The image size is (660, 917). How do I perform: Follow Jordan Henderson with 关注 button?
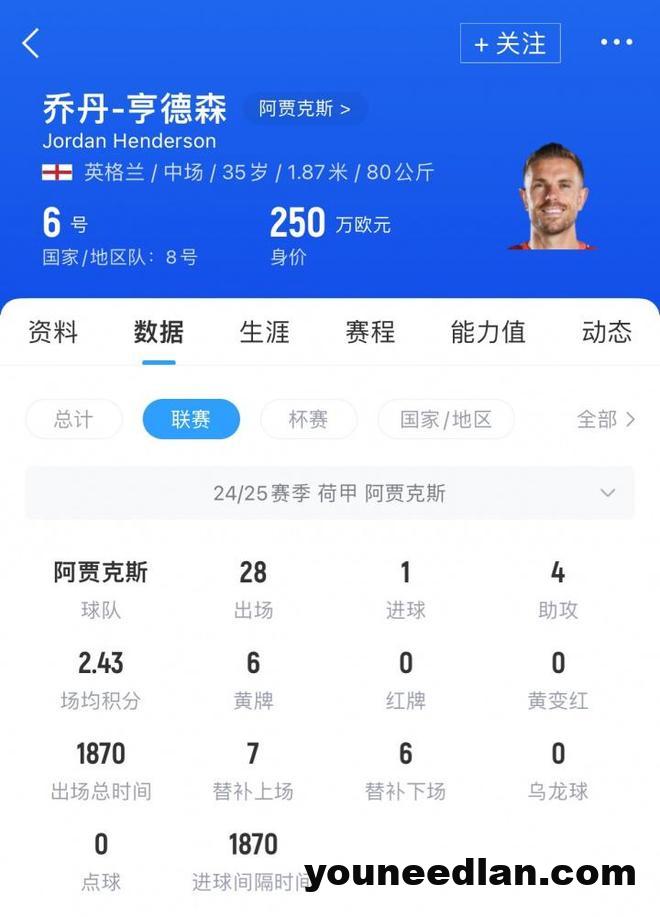pyautogui.click(x=510, y=44)
